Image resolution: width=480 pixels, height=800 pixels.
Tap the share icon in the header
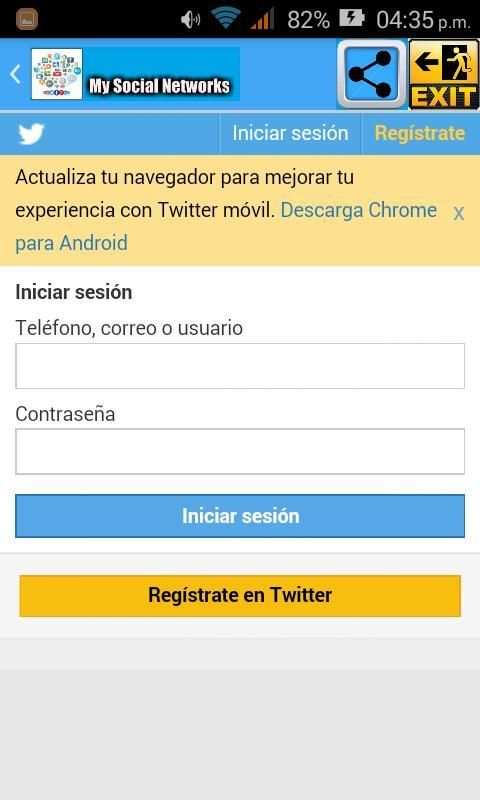click(x=371, y=74)
